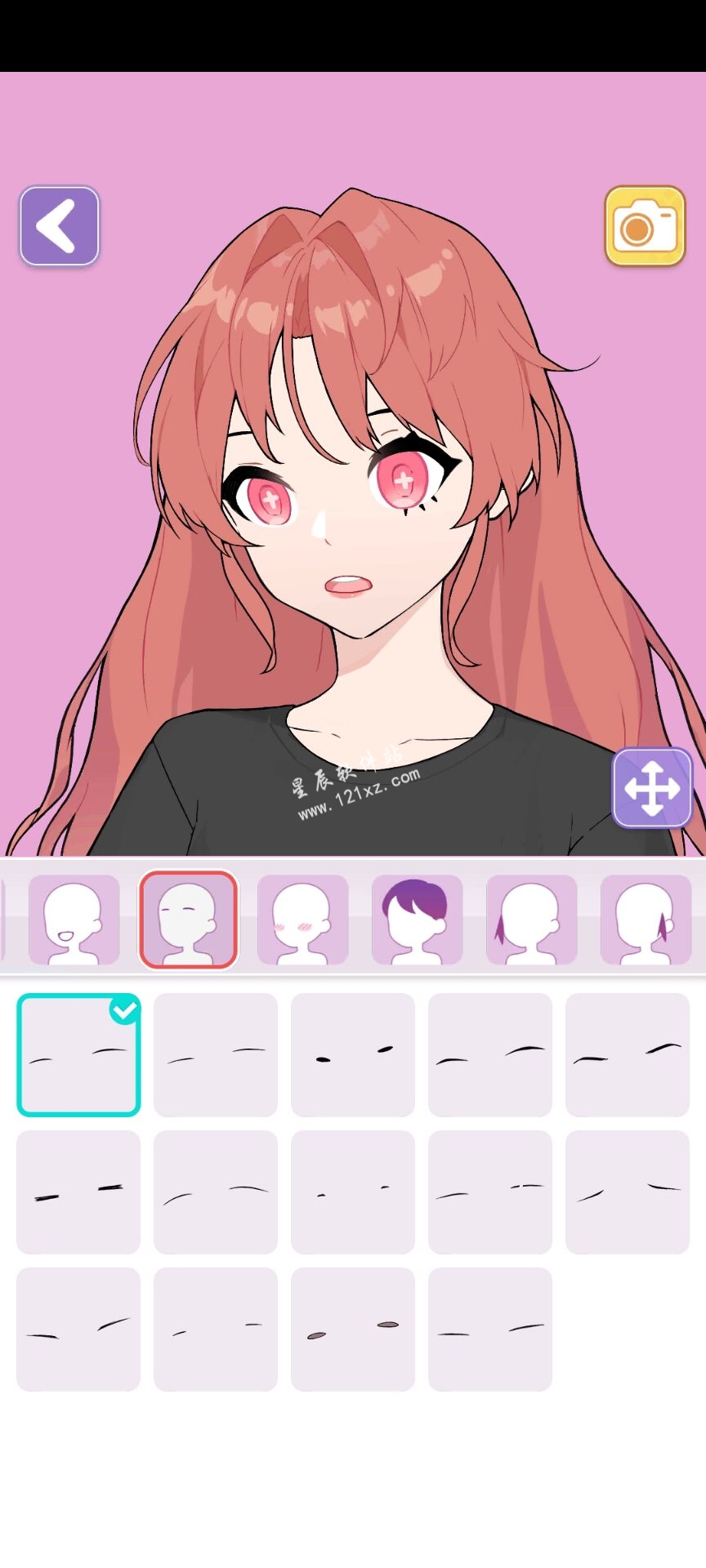
Task: Tap the four-arrow move button
Action: (x=652, y=787)
